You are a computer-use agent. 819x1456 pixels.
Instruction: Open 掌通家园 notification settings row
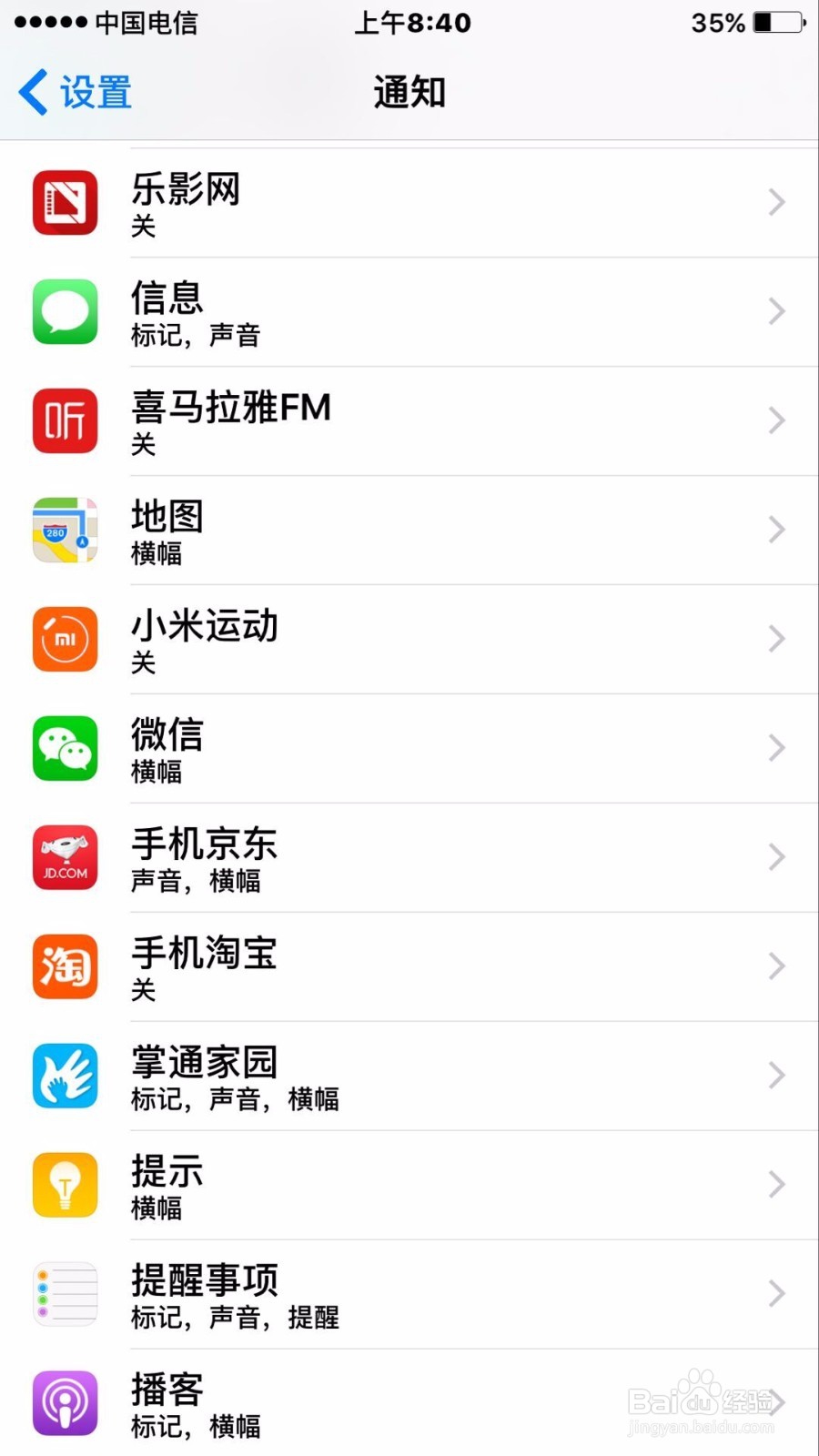click(409, 1076)
